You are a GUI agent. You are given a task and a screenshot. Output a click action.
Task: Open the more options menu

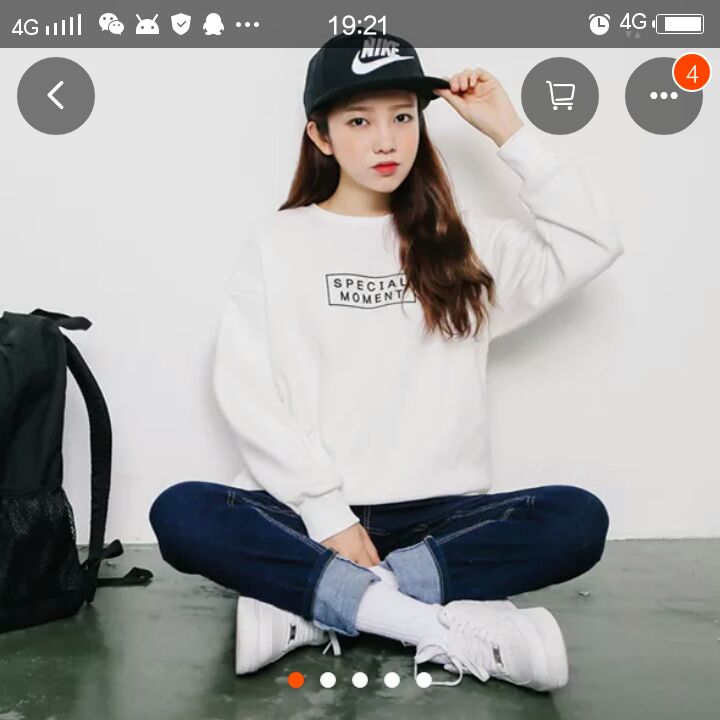click(663, 96)
